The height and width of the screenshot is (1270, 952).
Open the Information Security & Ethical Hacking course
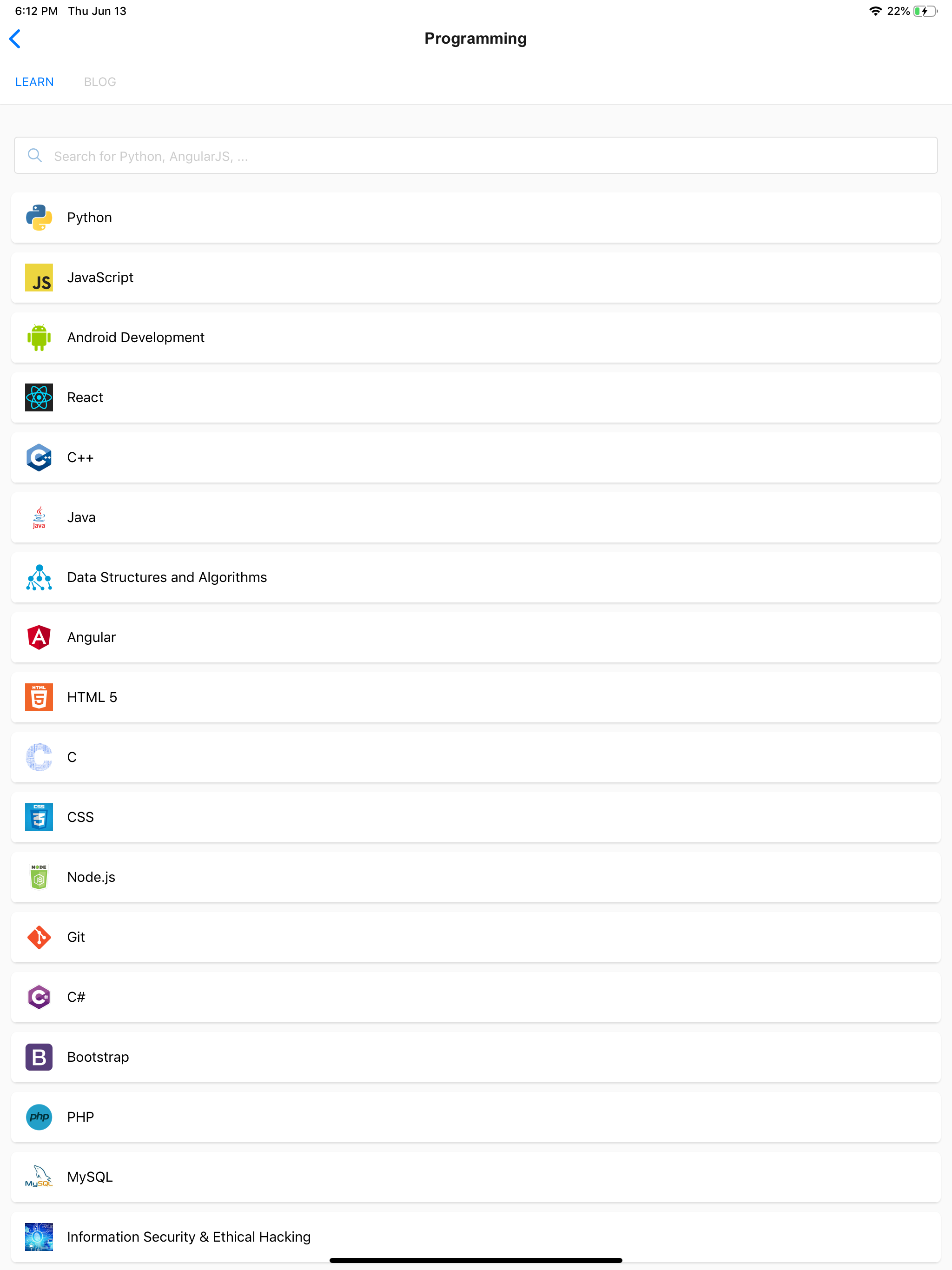click(188, 1236)
